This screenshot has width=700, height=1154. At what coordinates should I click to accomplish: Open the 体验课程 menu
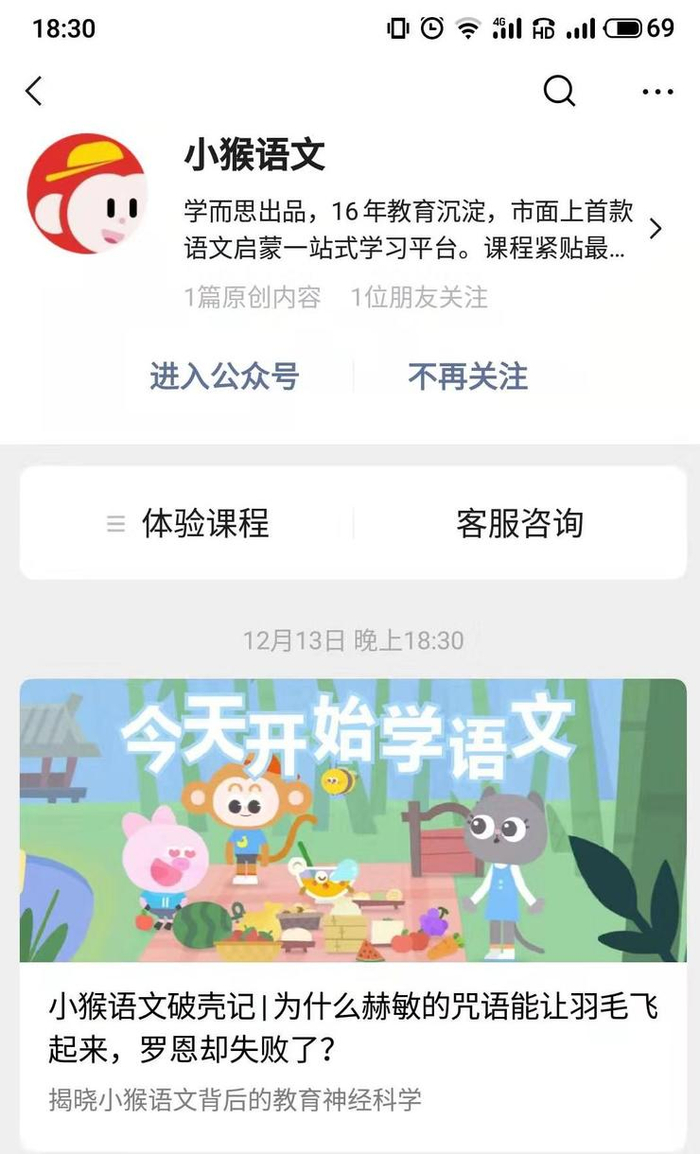(x=187, y=523)
